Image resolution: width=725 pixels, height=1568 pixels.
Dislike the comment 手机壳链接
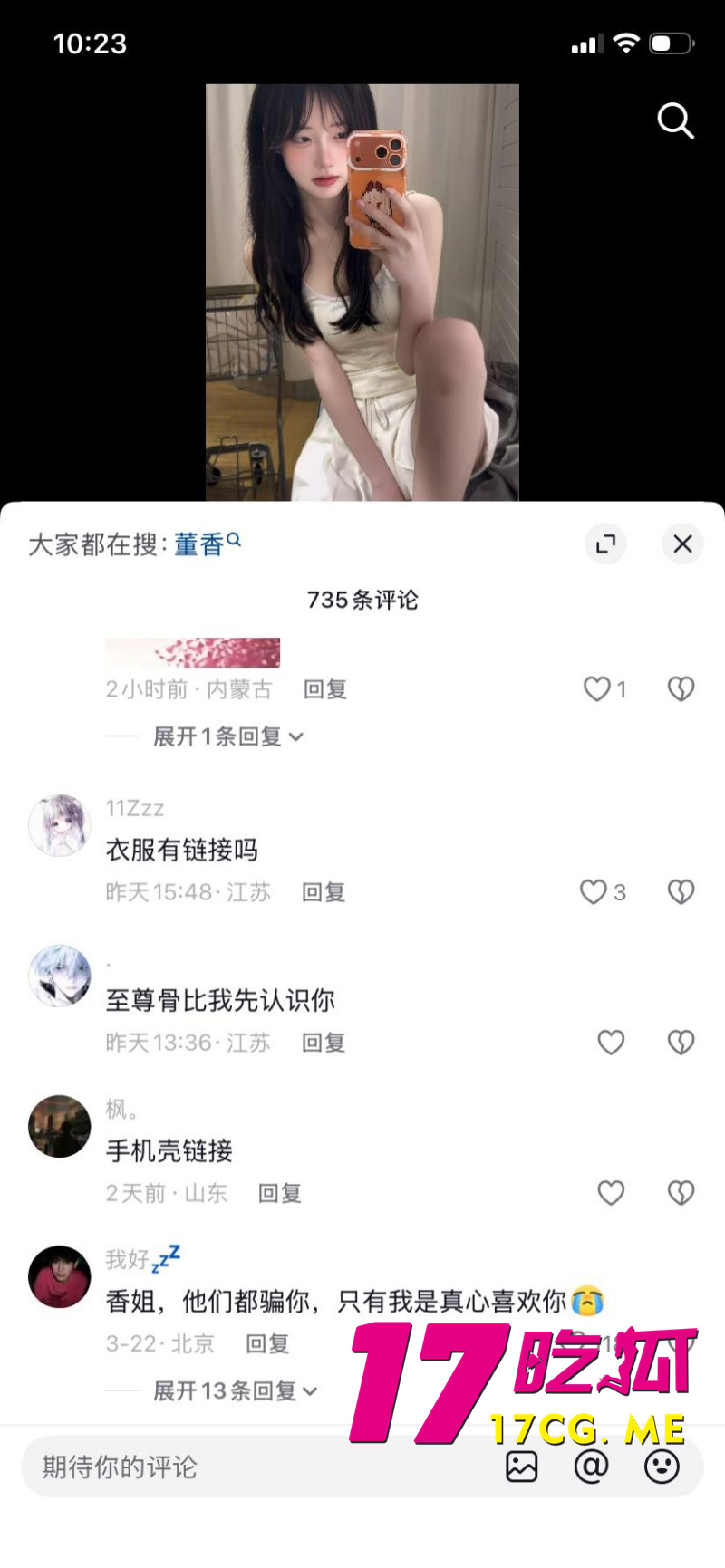tap(681, 1193)
